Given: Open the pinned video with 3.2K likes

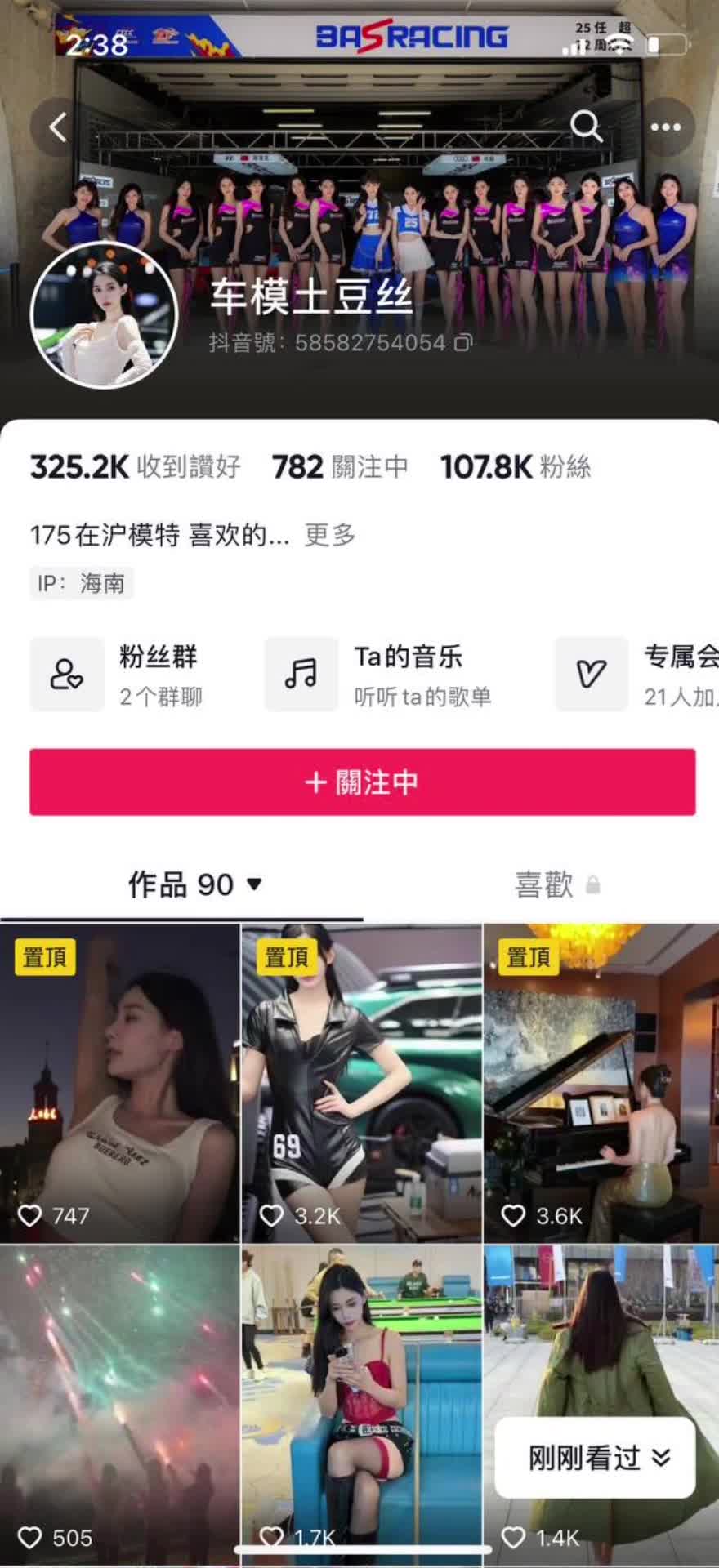Looking at the screenshot, I should tap(362, 1083).
